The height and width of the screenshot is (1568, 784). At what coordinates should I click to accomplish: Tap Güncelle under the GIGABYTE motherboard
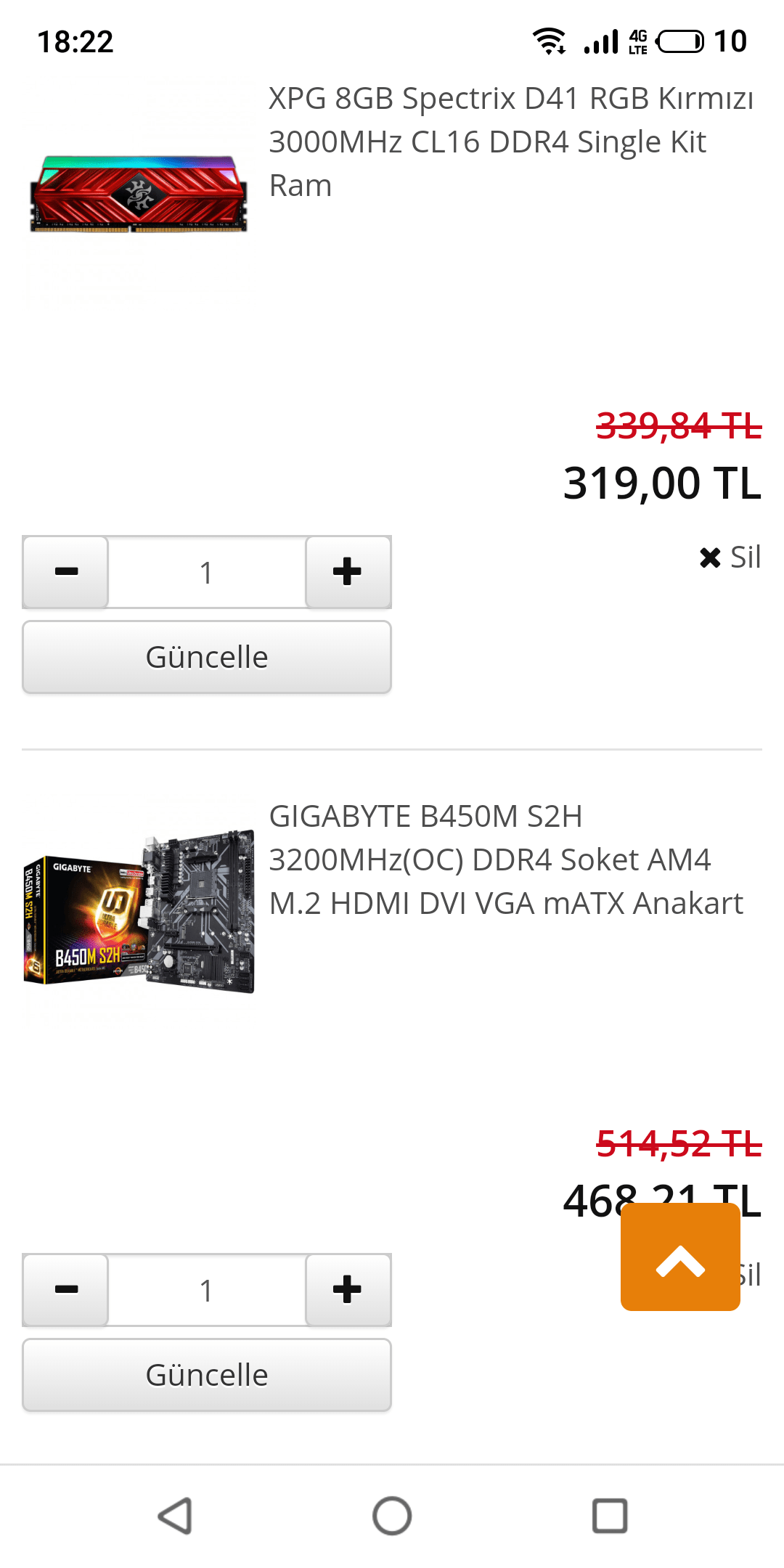[207, 1375]
